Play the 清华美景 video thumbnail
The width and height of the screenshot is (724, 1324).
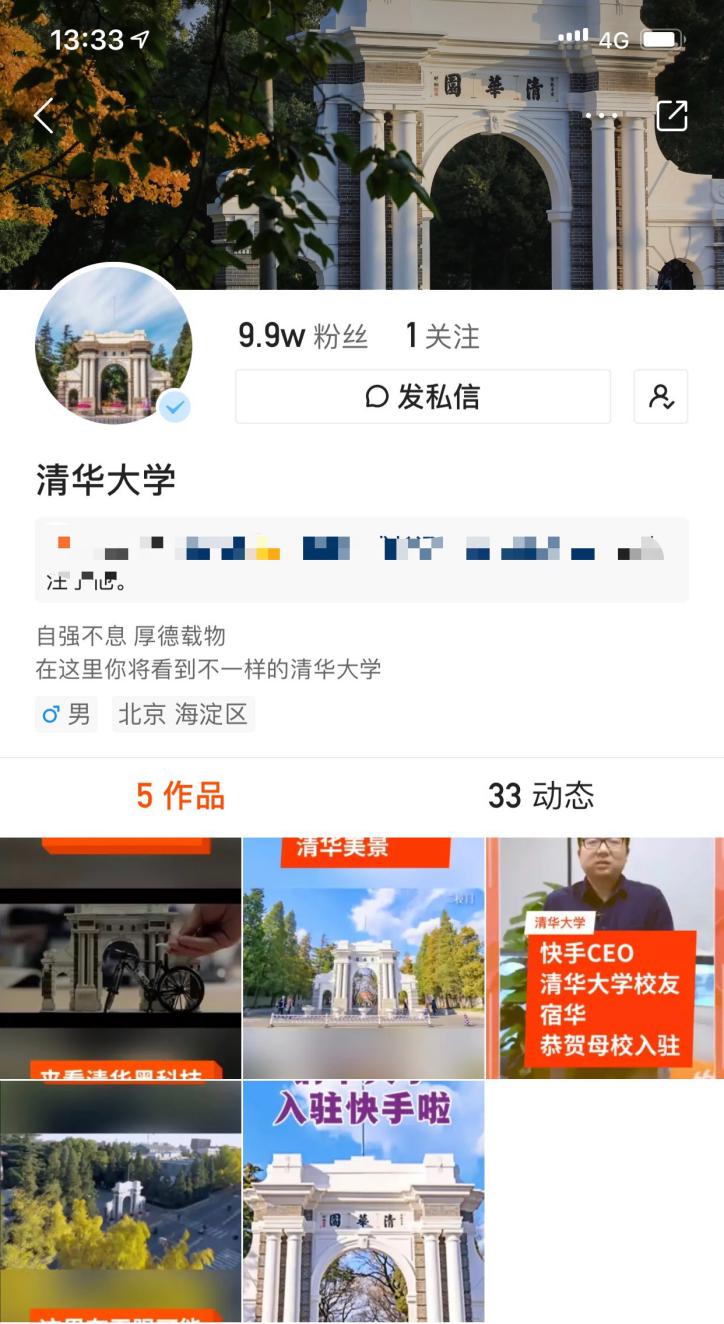coord(362,955)
